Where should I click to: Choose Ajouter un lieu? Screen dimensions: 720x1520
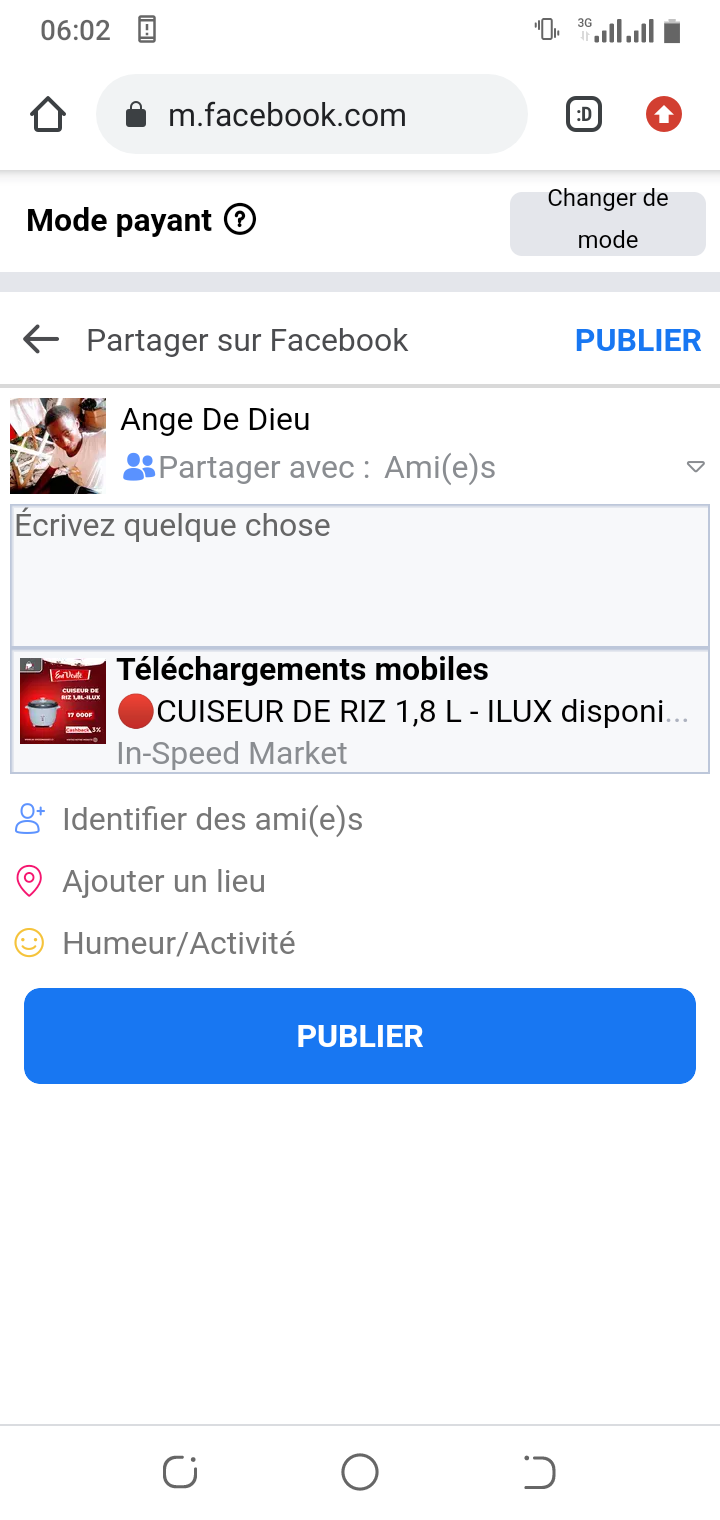pos(164,882)
